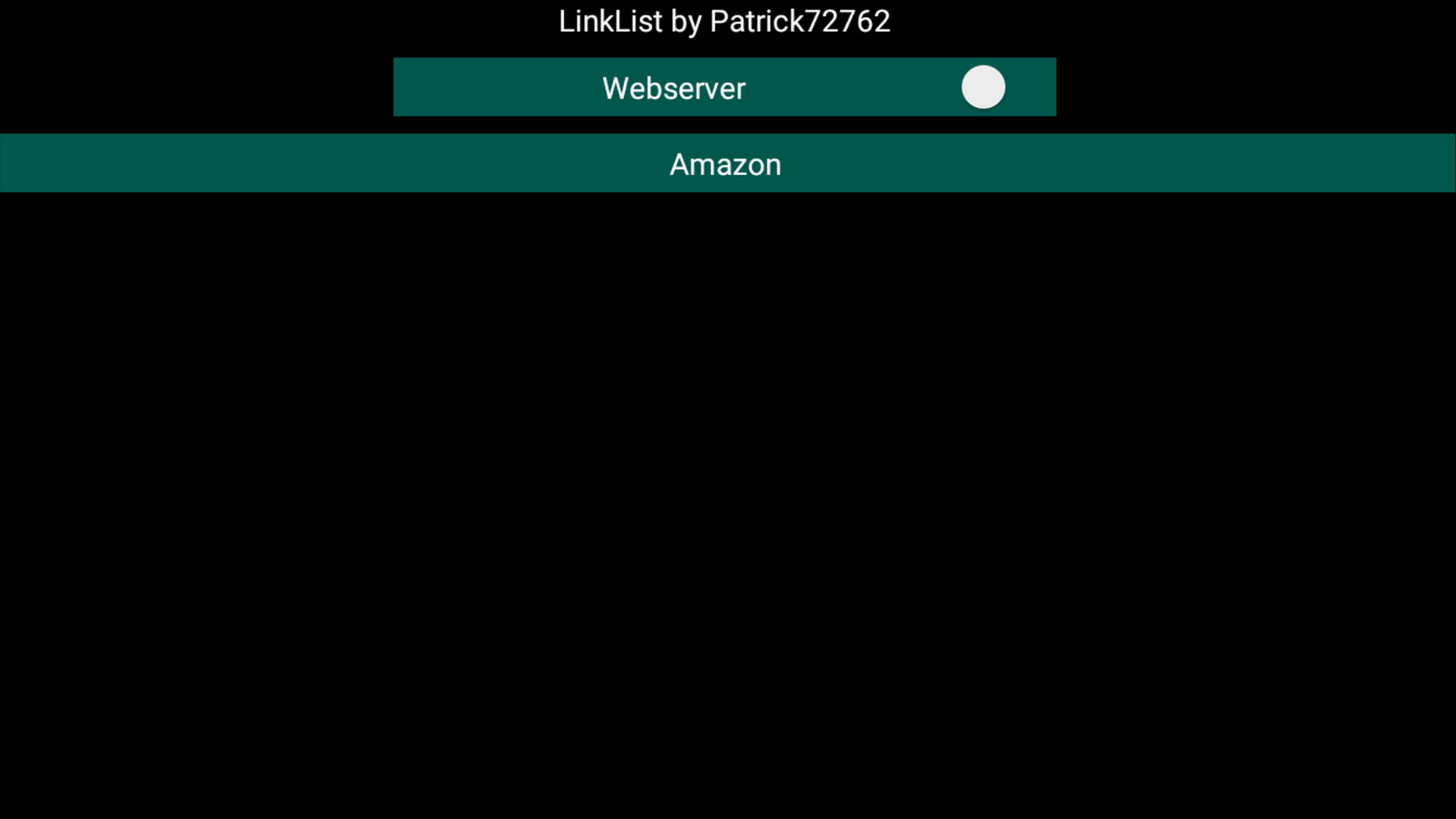Toggle the Webserver switch
Image resolution: width=1456 pixels, height=819 pixels.
click(x=983, y=87)
